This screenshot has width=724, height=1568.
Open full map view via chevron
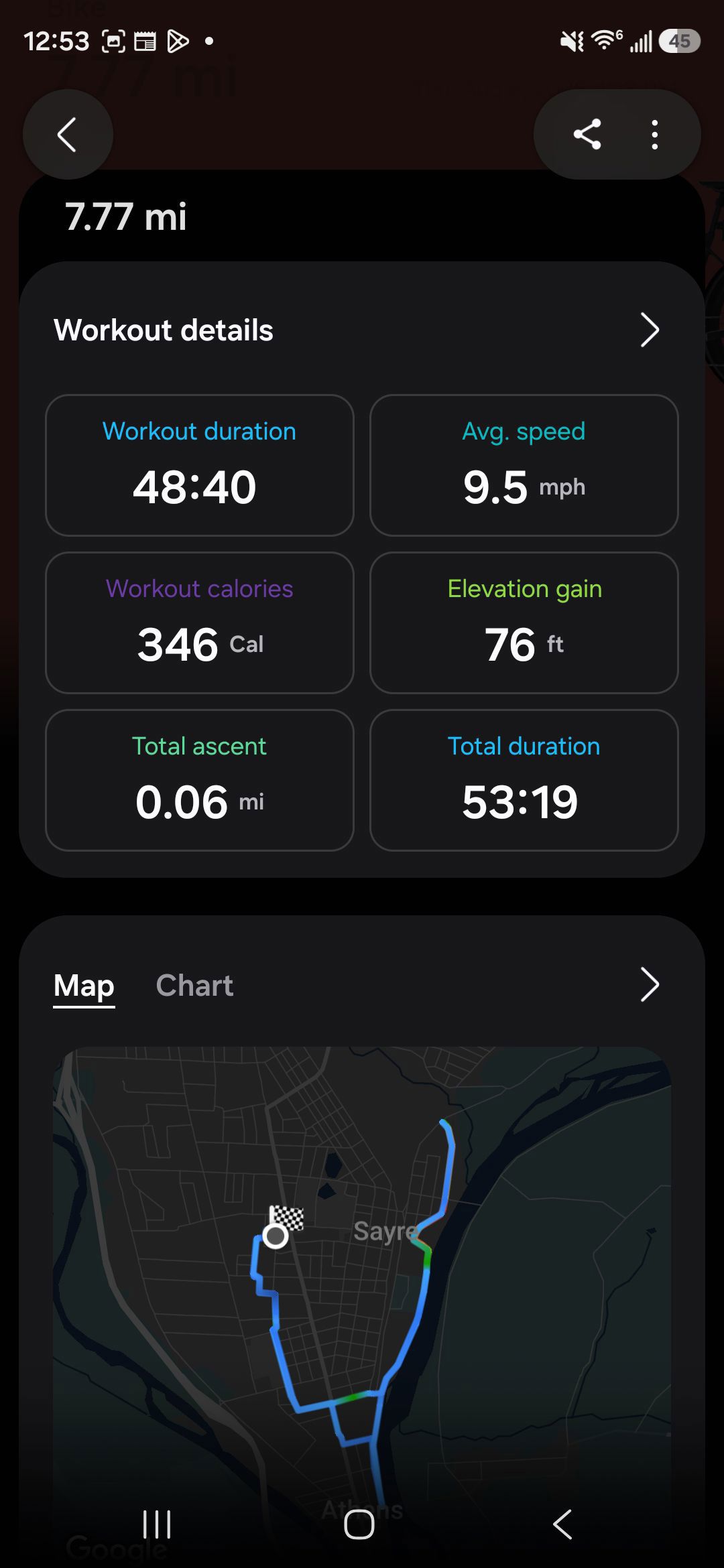(650, 984)
